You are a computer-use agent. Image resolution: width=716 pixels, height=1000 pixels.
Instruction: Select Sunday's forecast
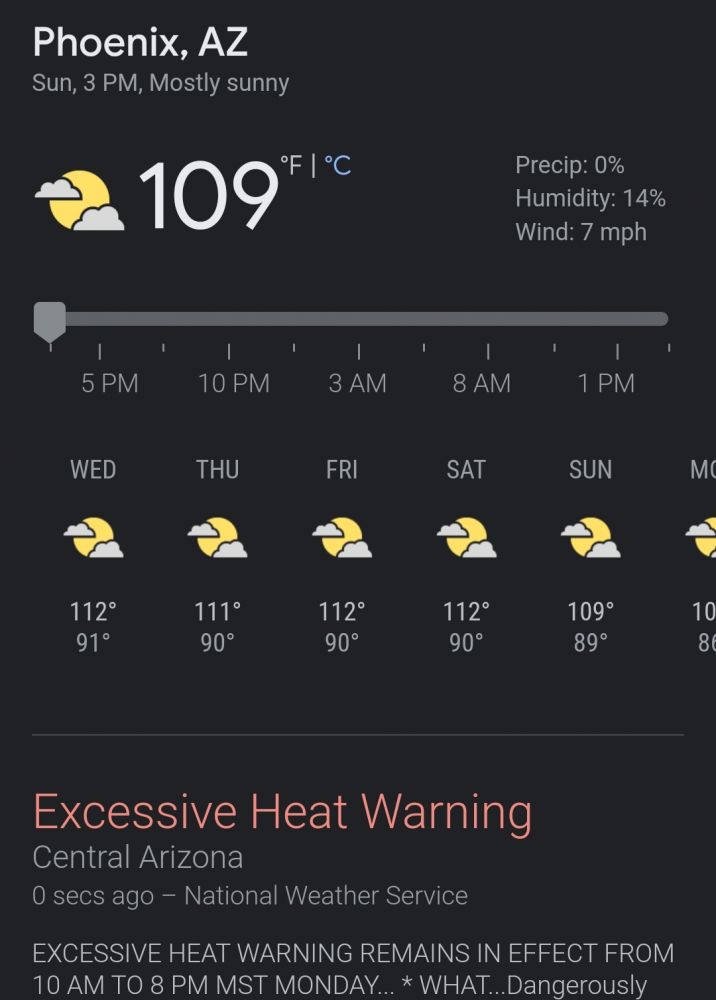tap(590, 555)
